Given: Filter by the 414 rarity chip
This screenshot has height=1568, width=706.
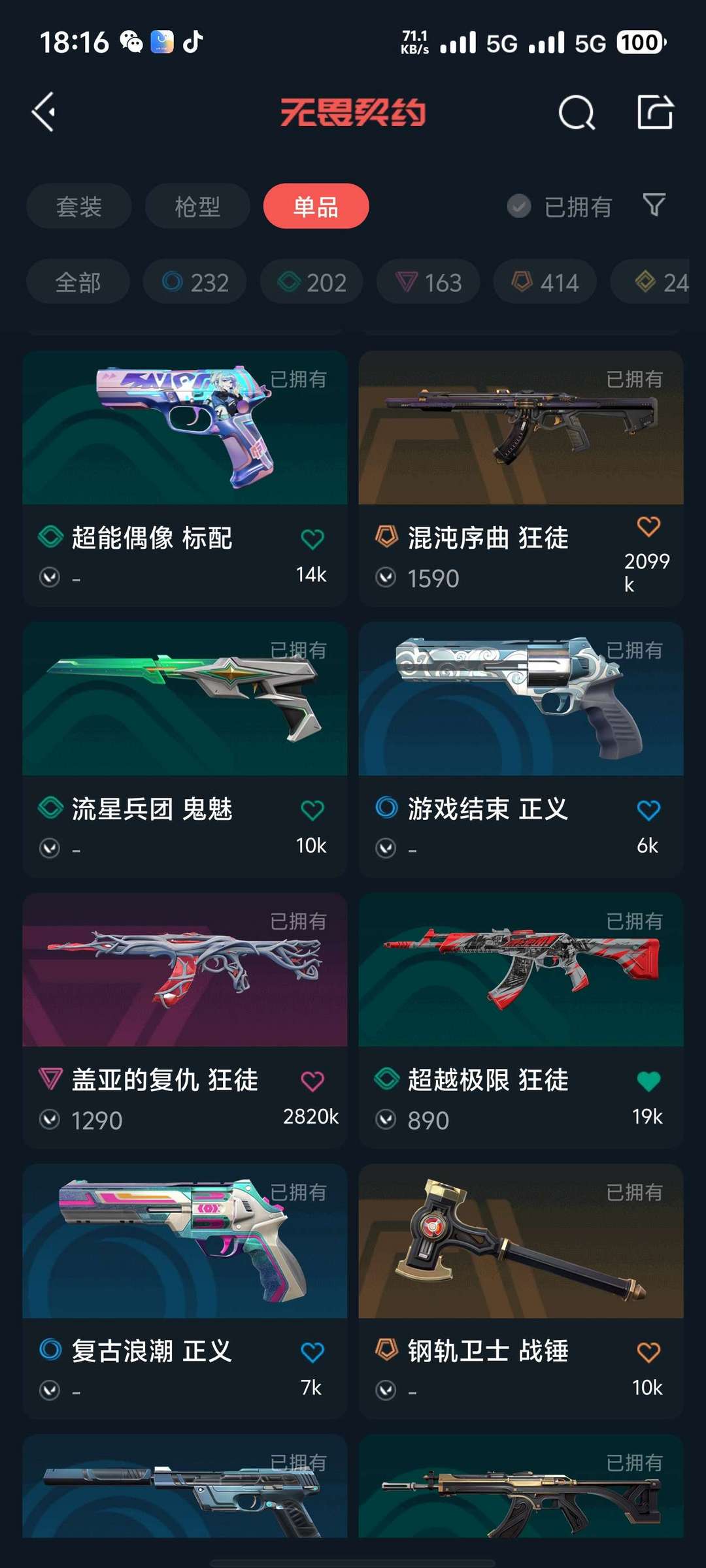Looking at the screenshot, I should click(545, 282).
